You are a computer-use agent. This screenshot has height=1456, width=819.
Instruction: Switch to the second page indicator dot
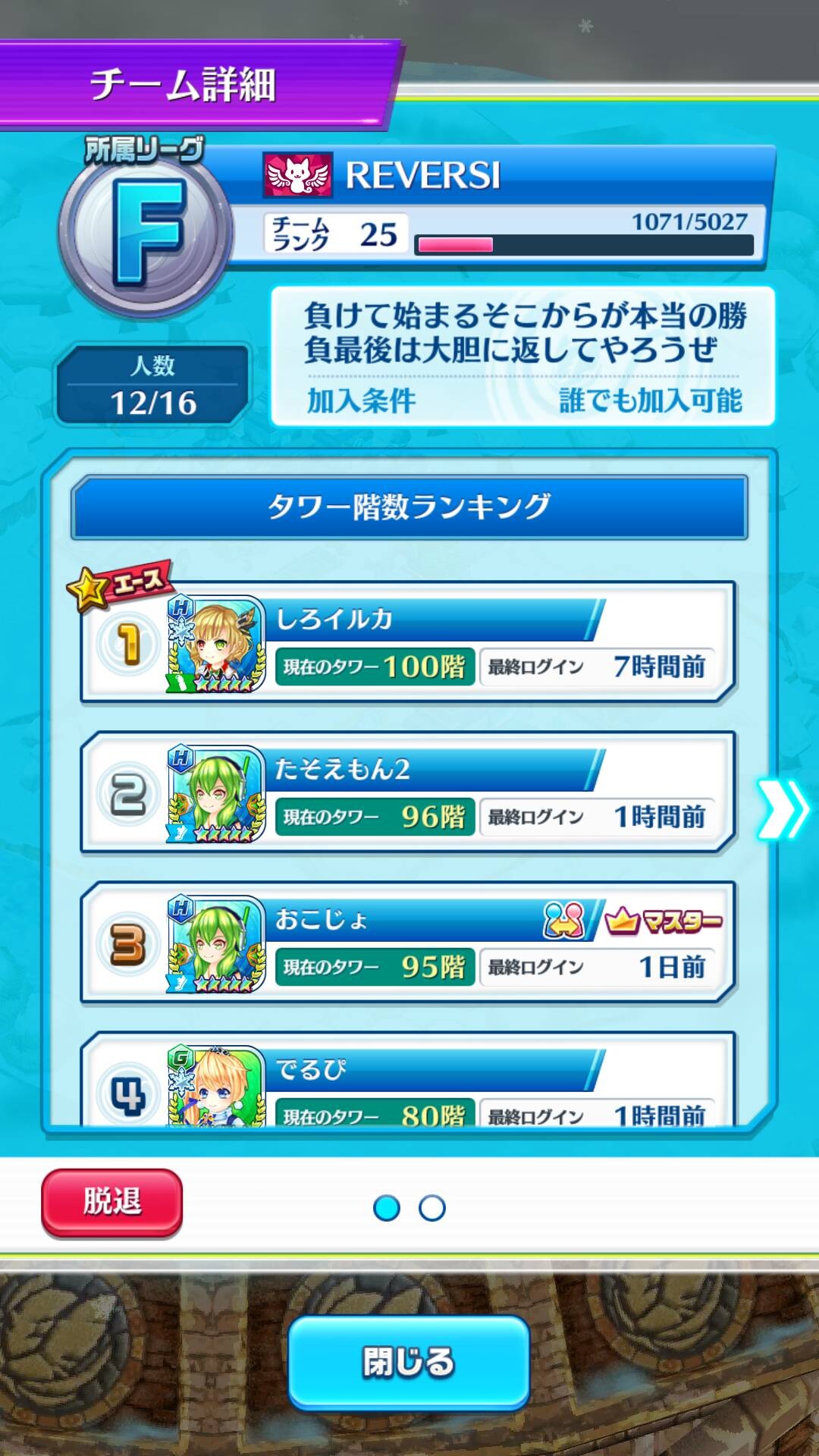point(432,1208)
